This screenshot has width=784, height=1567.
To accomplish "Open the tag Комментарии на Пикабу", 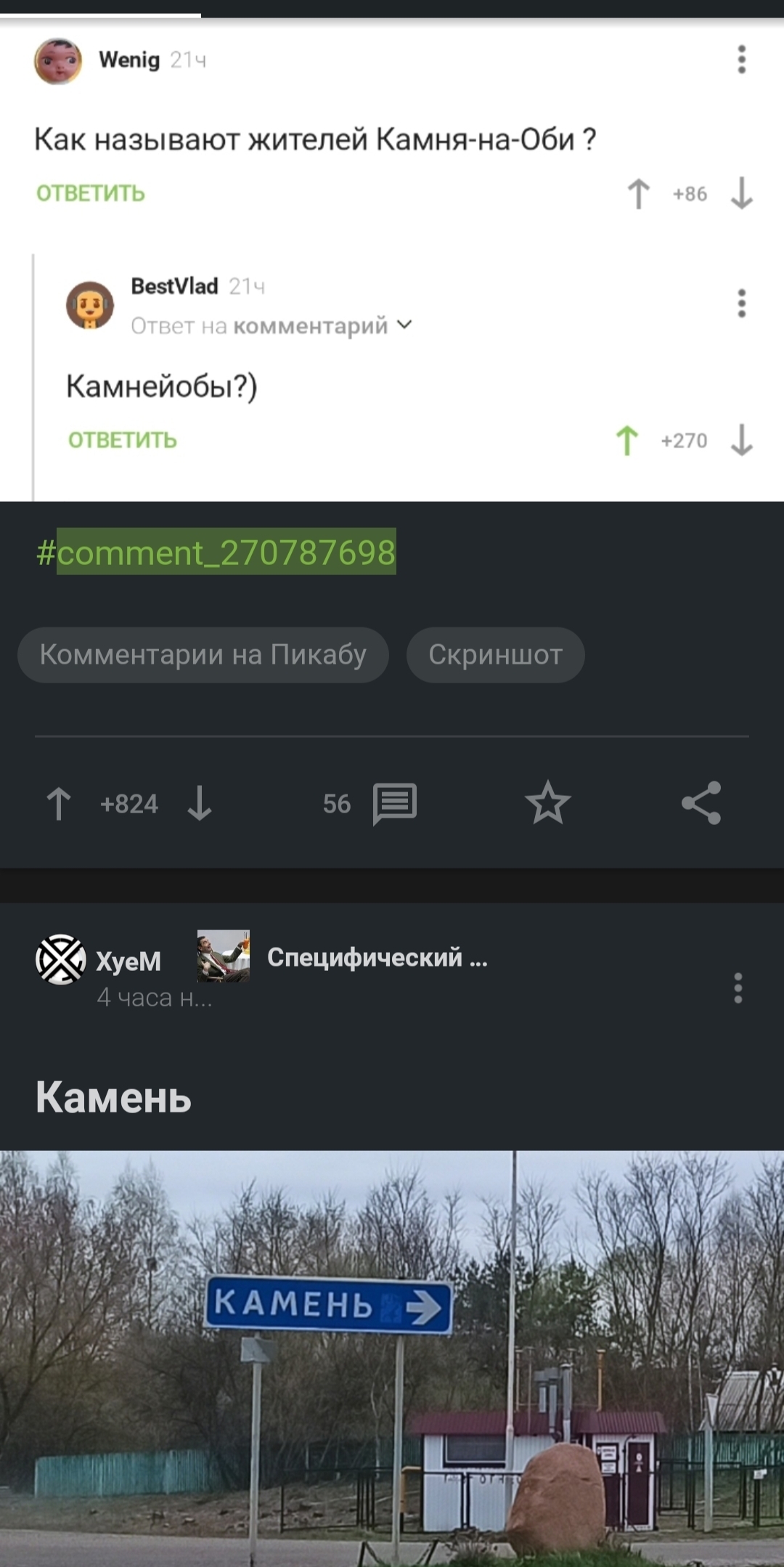I will coord(203,655).
